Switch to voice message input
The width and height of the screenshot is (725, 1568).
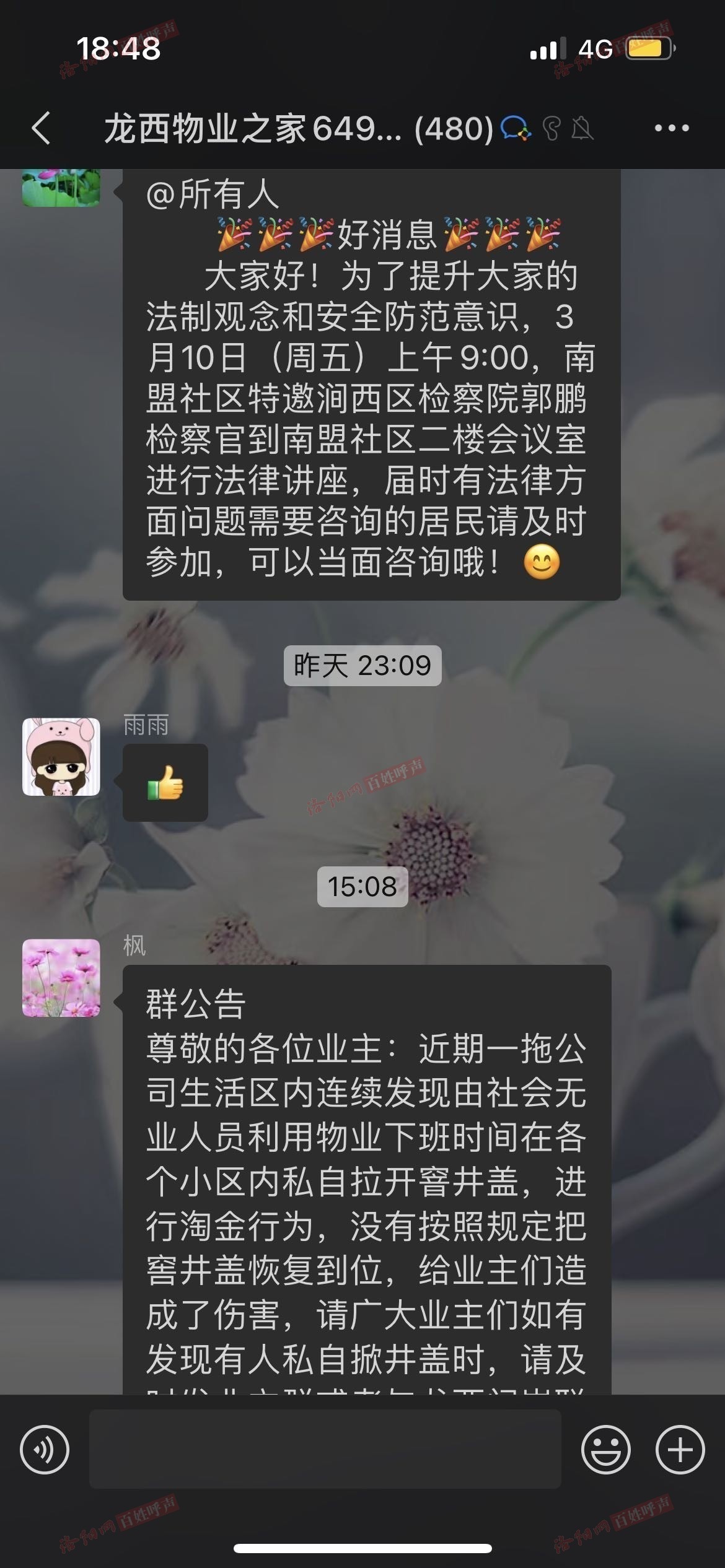45,1450
